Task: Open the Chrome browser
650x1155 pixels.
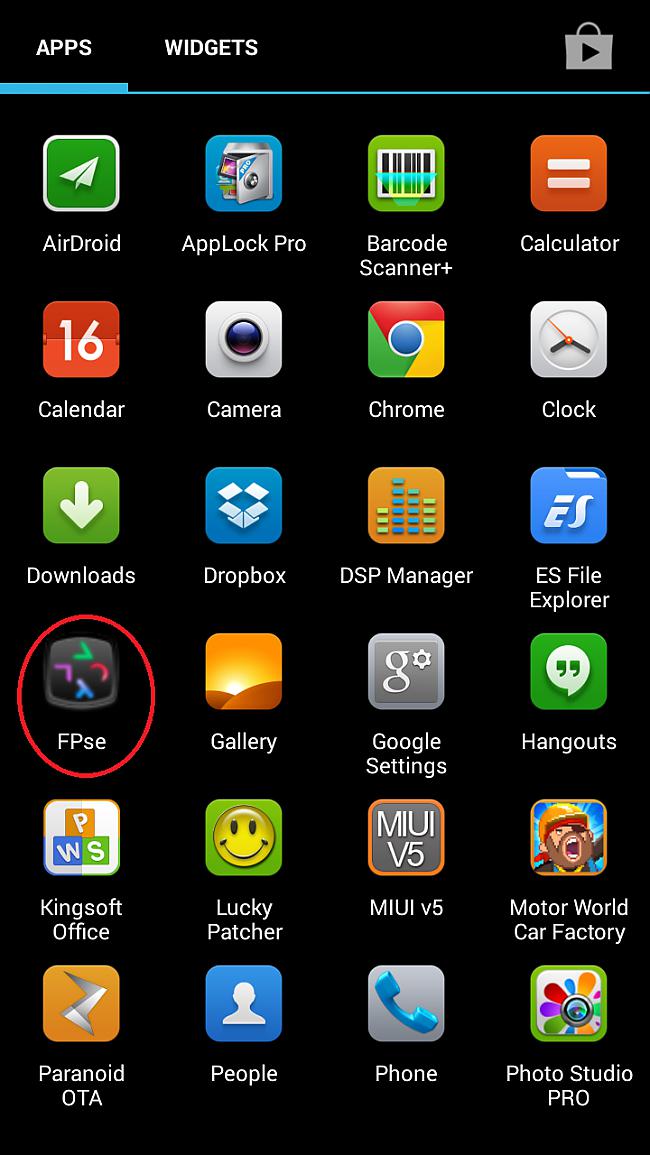Action: (x=406, y=340)
